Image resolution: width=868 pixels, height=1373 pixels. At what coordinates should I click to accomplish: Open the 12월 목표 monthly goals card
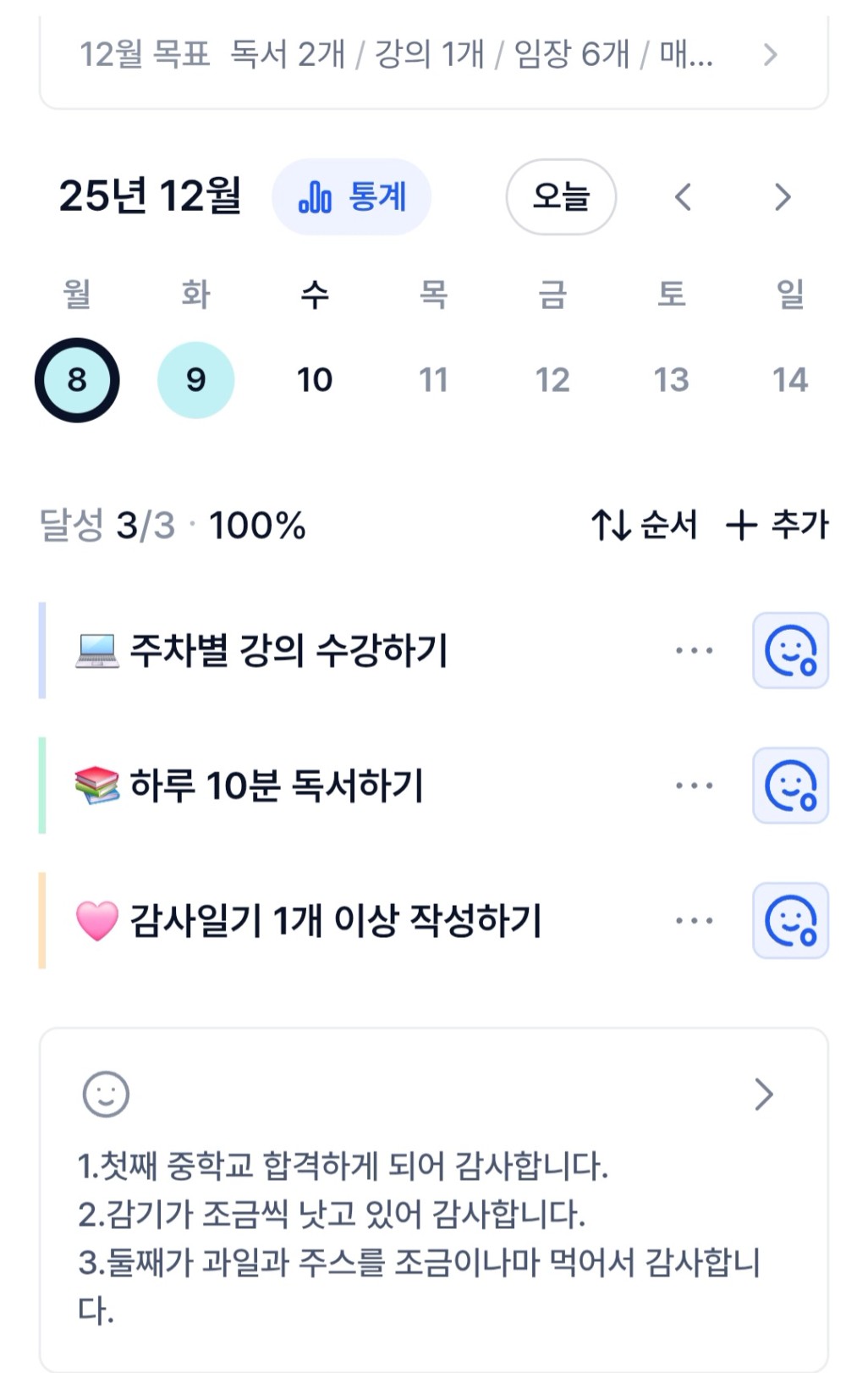pyautogui.click(x=432, y=56)
